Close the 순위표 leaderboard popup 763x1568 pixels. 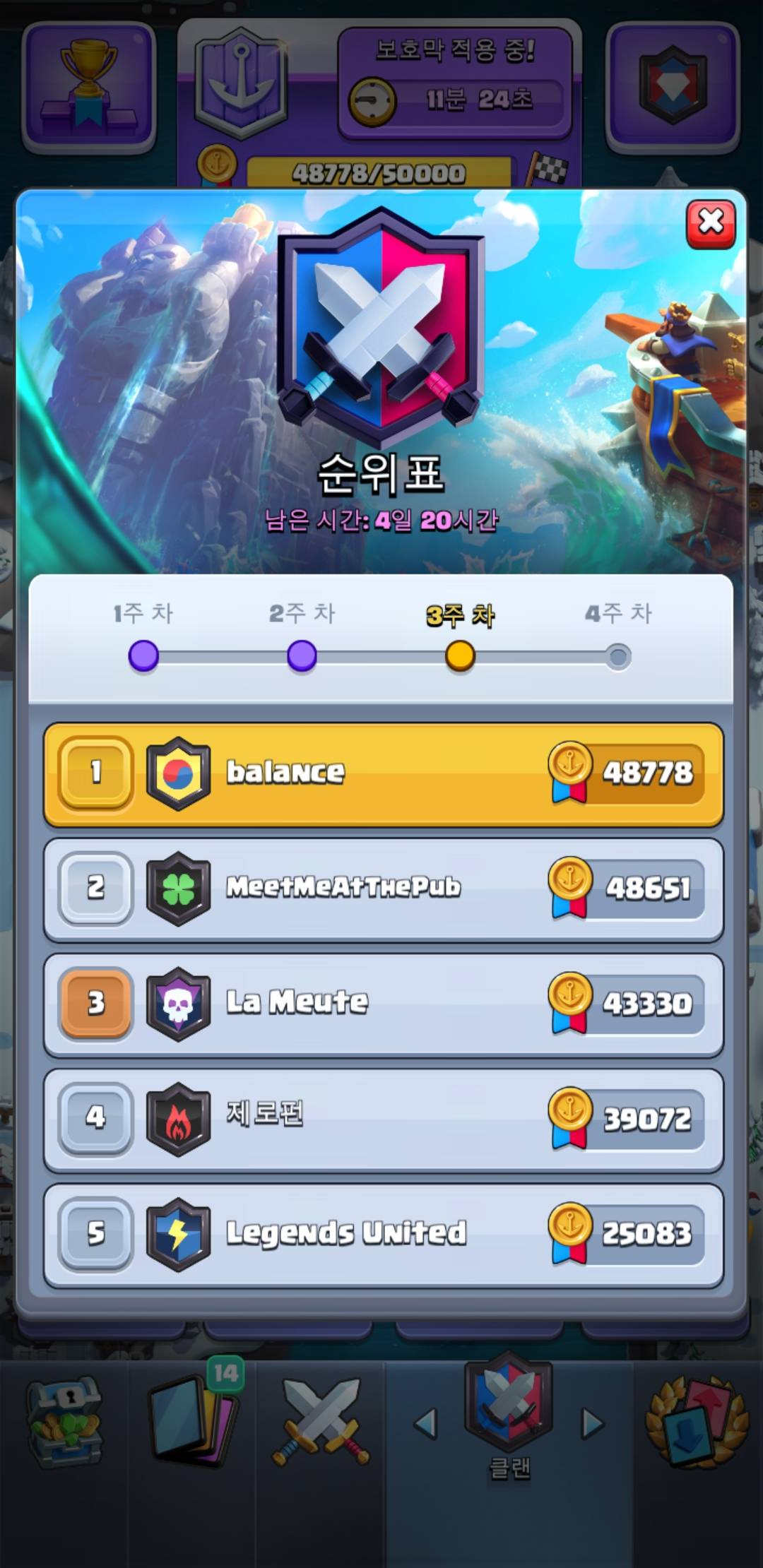(710, 223)
